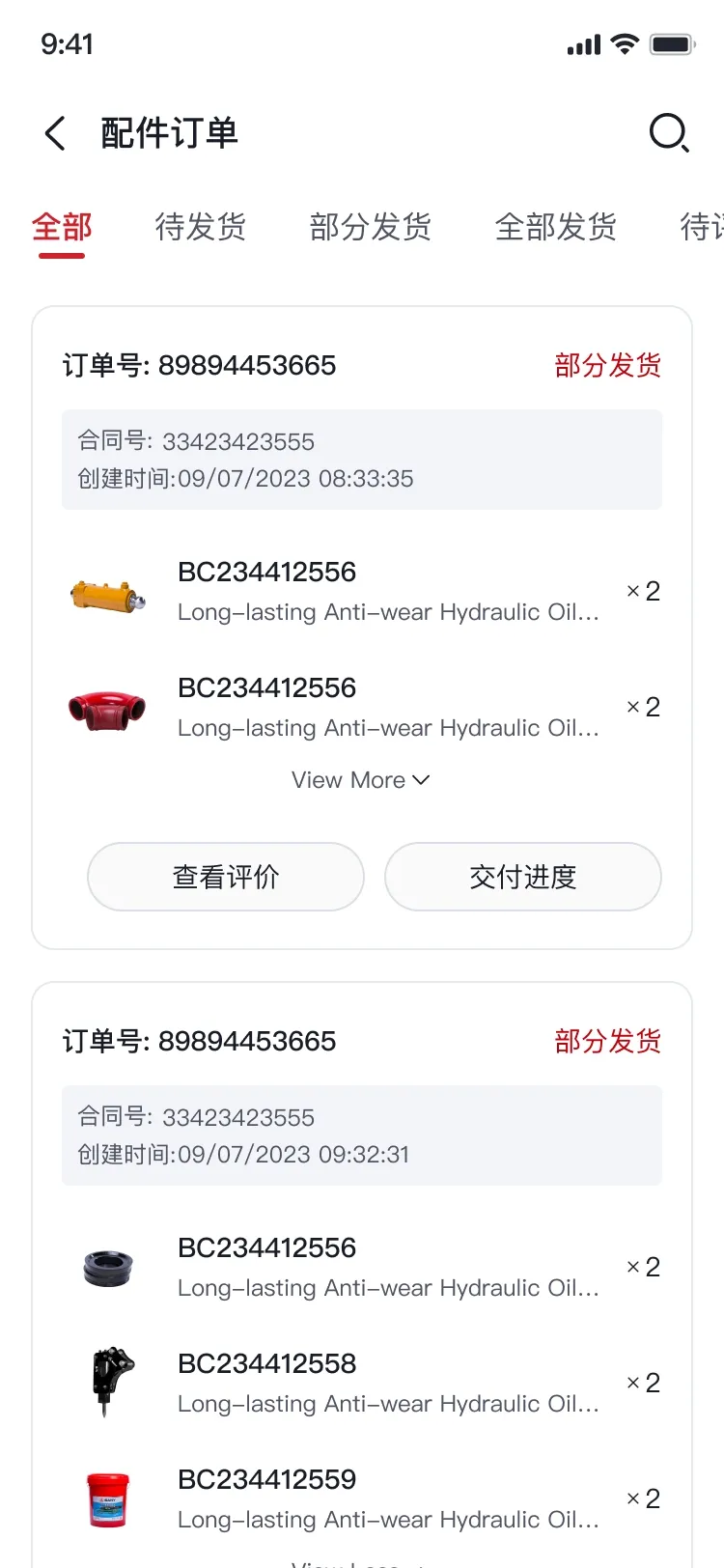Viewport: 724px width, 1568px height.
Task: Open item BC234412558
Action: click(x=362, y=1383)
